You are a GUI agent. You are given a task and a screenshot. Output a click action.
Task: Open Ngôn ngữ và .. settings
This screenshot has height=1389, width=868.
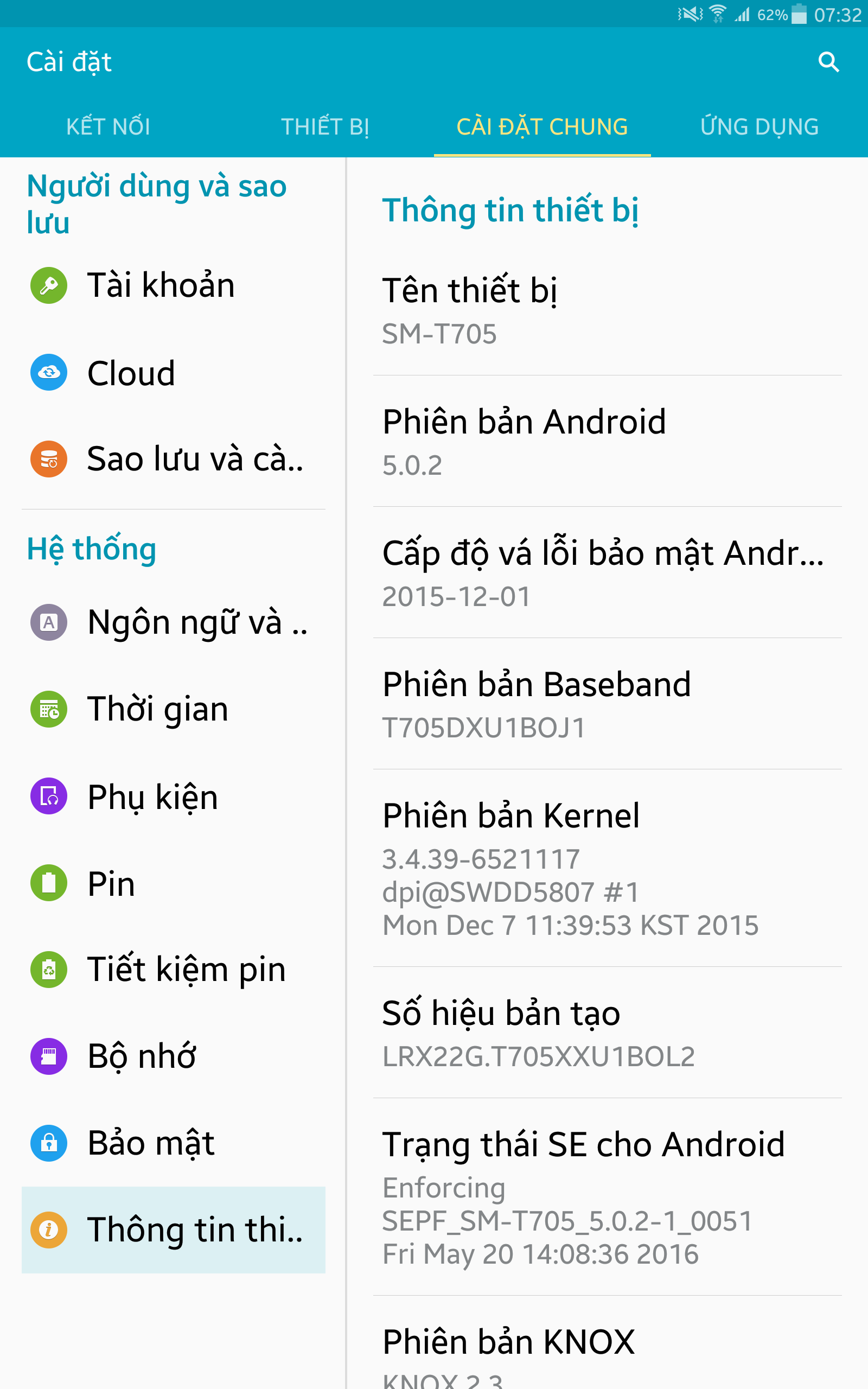tap(174, 622)
